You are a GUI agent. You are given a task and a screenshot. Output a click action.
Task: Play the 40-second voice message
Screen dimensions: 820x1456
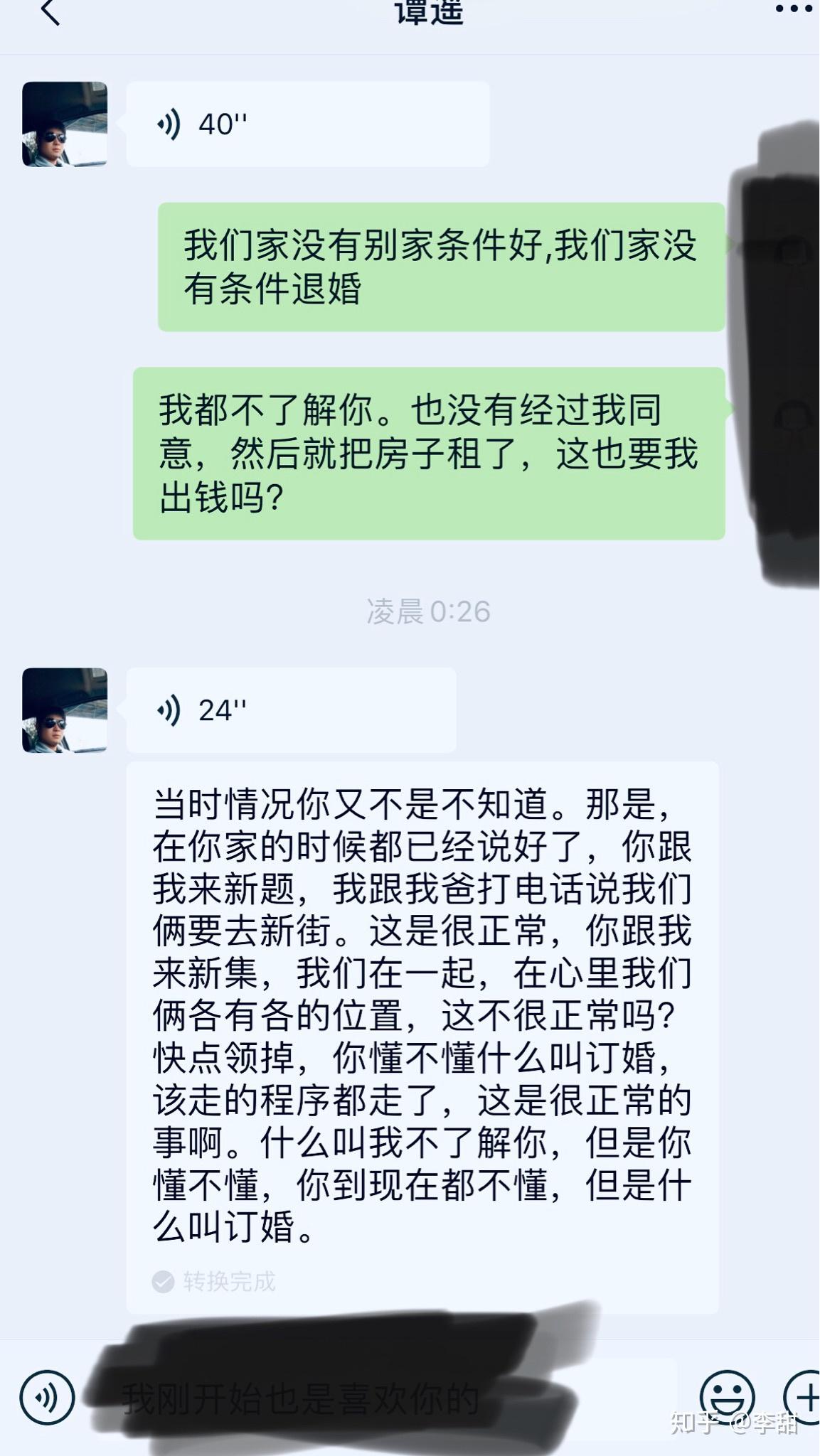pos(307,124)
